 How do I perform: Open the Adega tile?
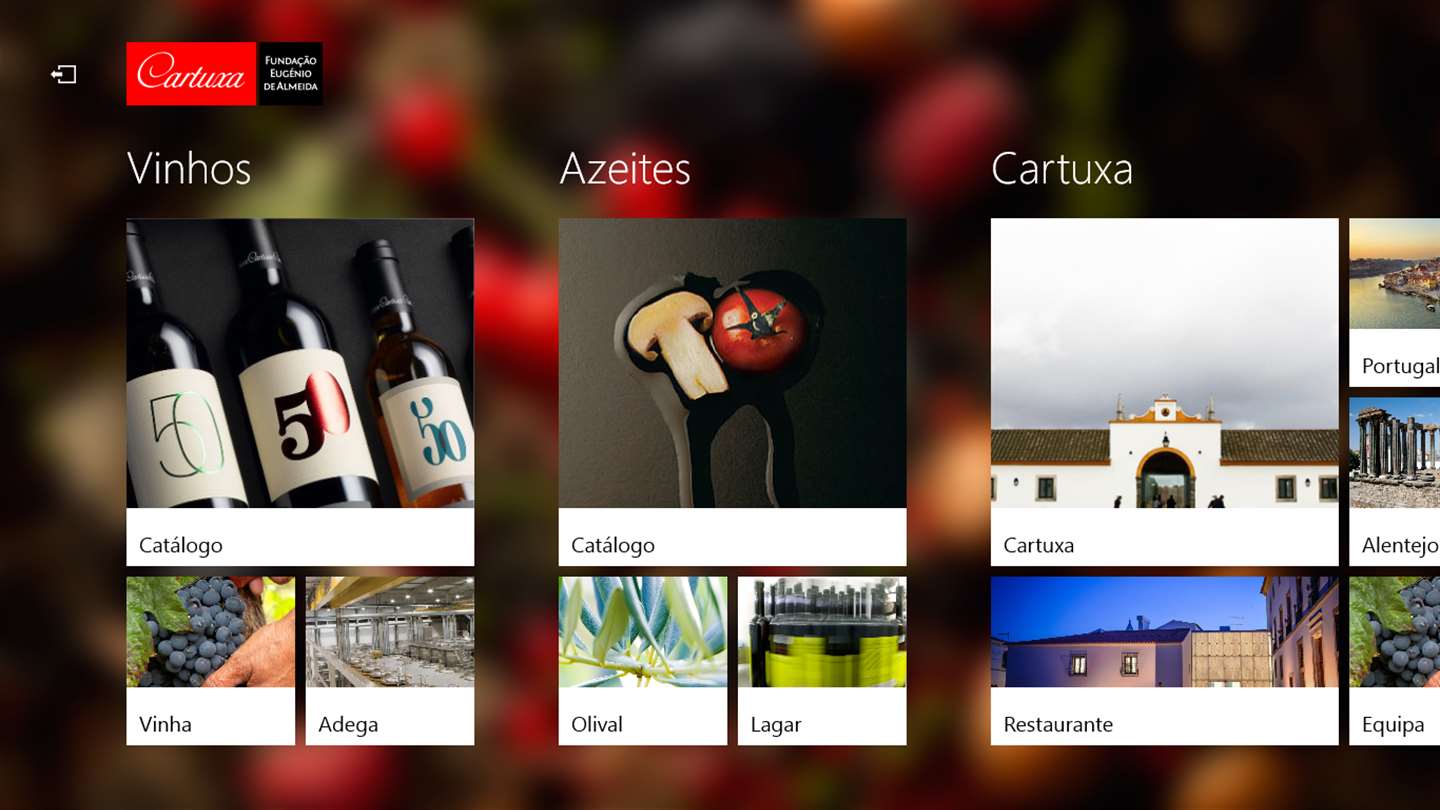389,660
